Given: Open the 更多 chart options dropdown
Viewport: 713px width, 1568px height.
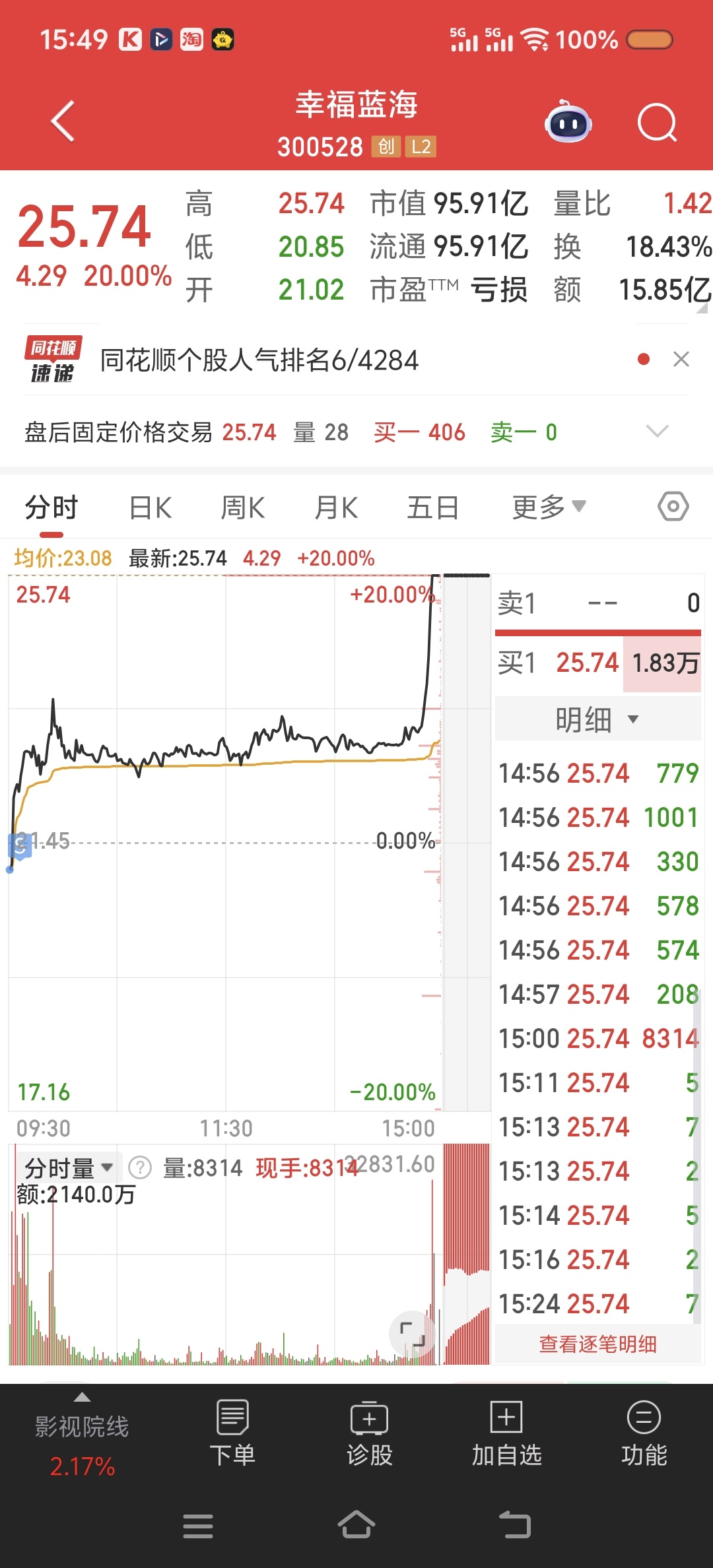Looking at the screenshot, I should (548, 507).
